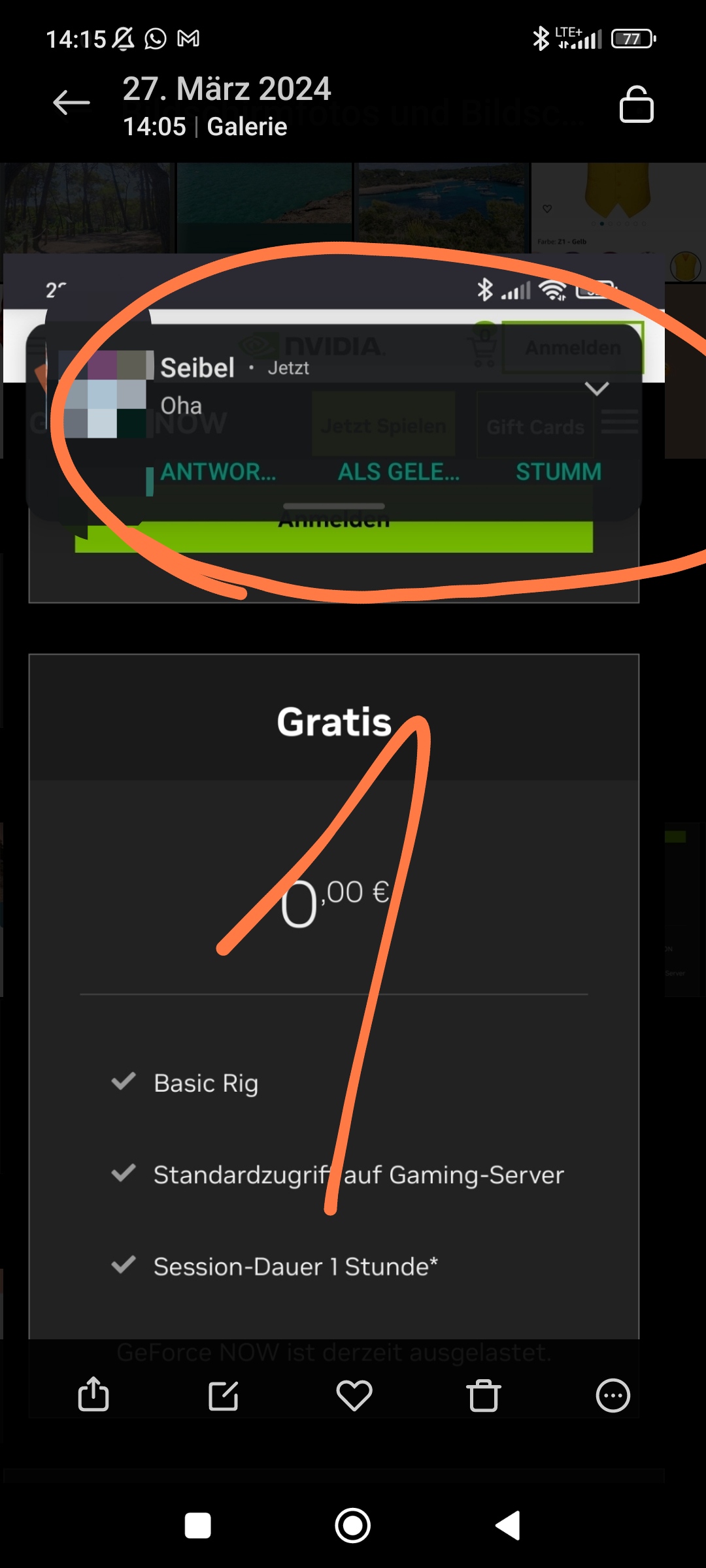Select the forest path thumbnail in the filmstrip
Viewport: 706px width, 1568px height.
(x=88, y=208)
